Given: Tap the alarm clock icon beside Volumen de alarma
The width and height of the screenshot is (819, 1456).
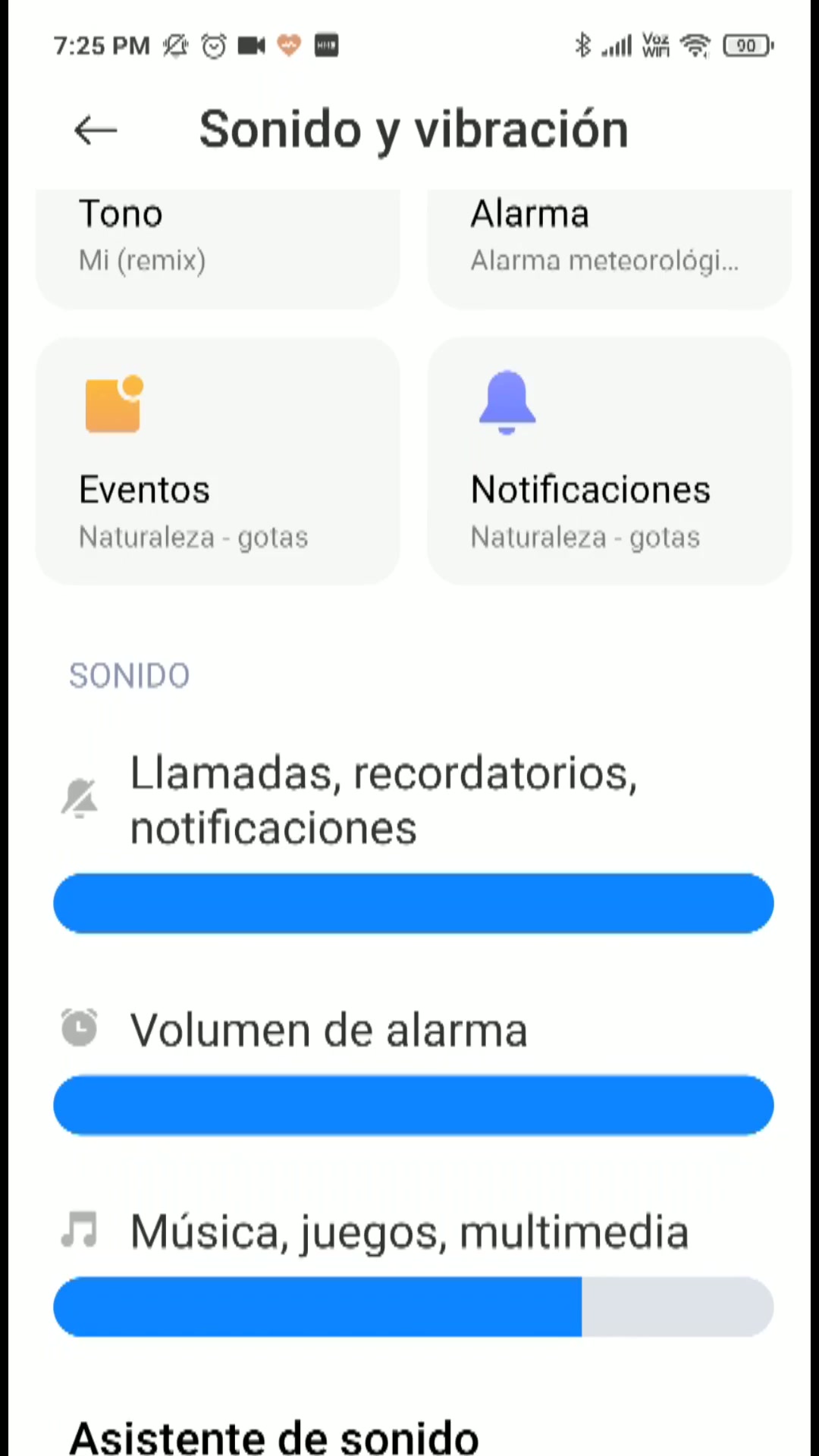Looking at the screenshot, I should (80, 1028).
